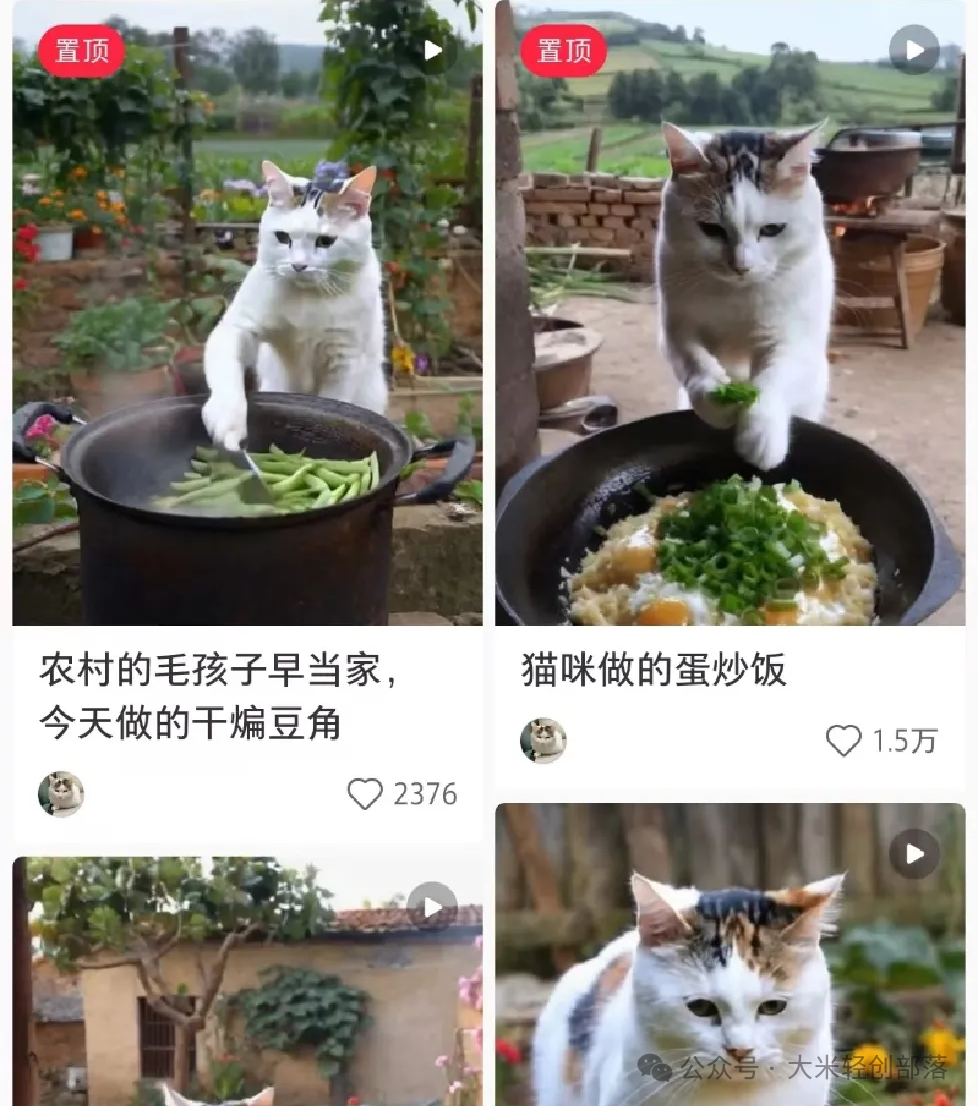
Task: Like the 猫咪做的蛋炒饭 post
Action: tap(843, 741)
